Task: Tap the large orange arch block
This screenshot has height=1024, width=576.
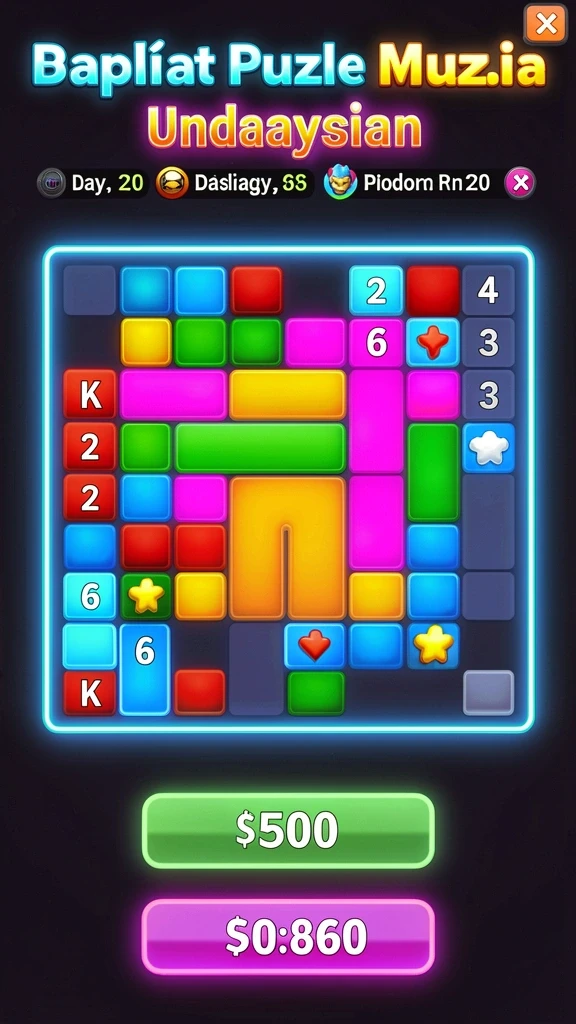Action: coord(287,548)
